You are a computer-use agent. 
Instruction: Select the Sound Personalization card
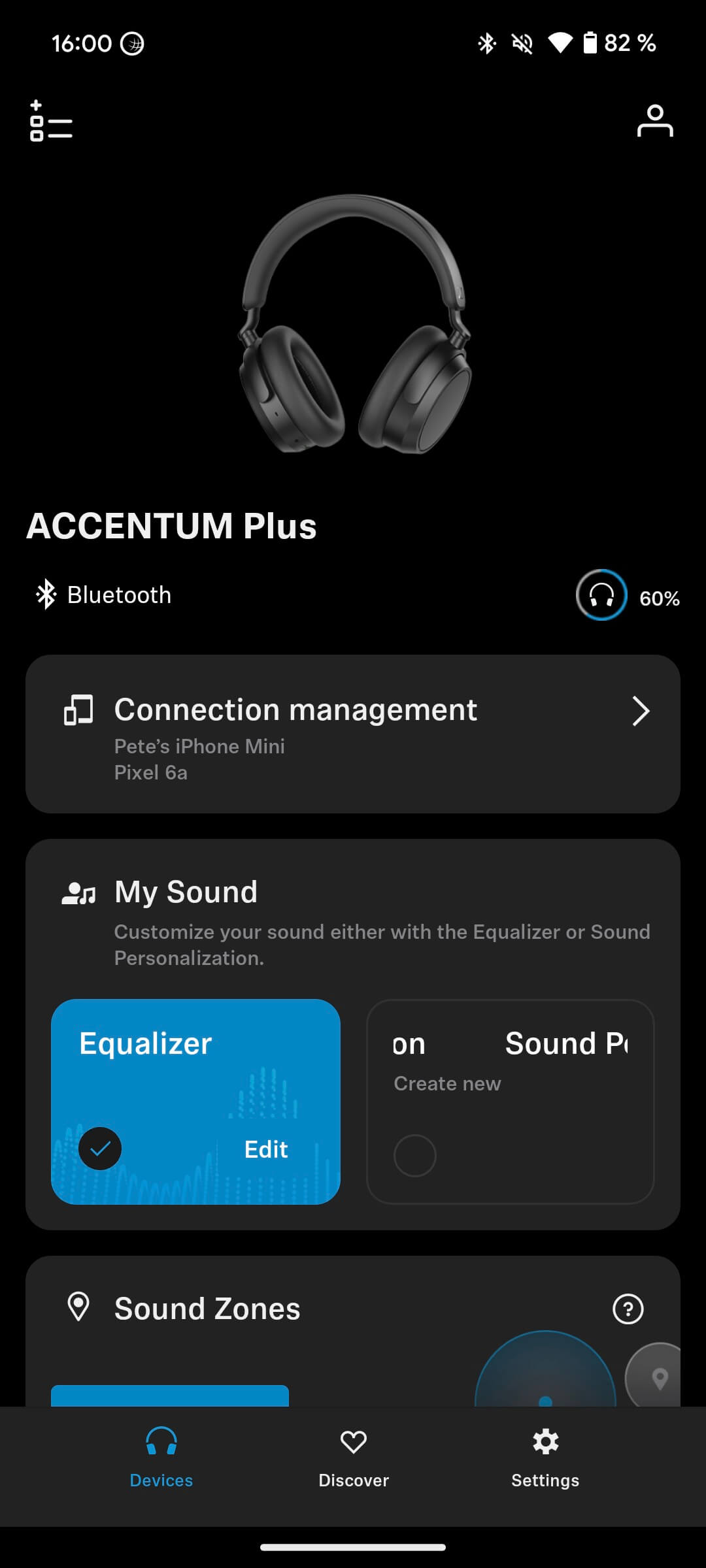[x=510, y=1102]
